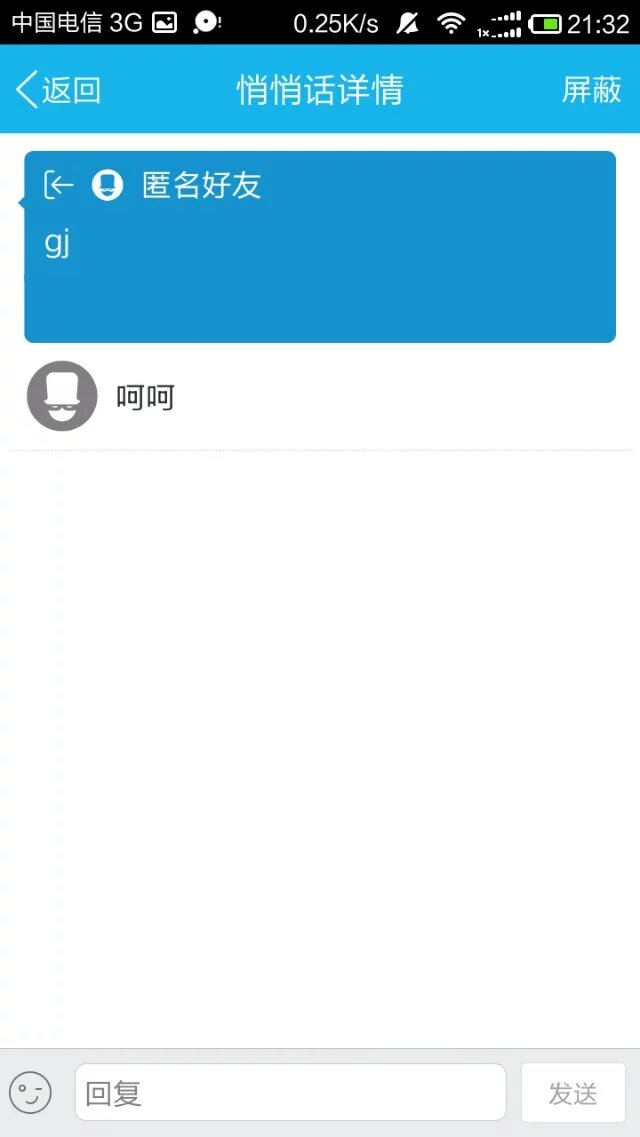Image resolution: width=640 pixels, height=1137 pixels.
Task: Send the reply with 发送
Action: (573, 1093)
